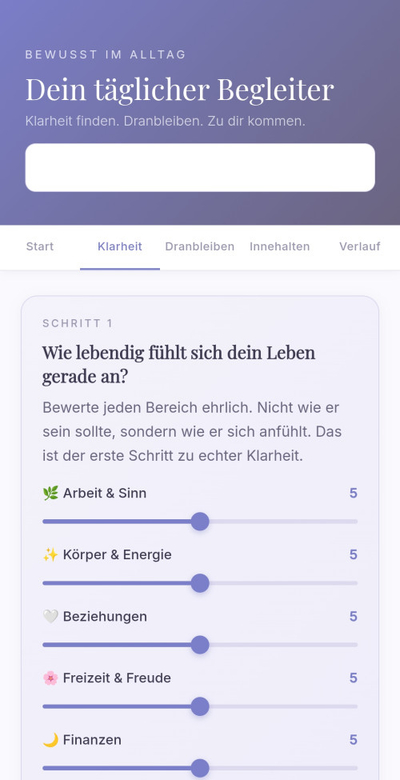The width and height of the screenshot is (400, 780).
Task: Select the Klarheit tab
Action: point(120,247)
